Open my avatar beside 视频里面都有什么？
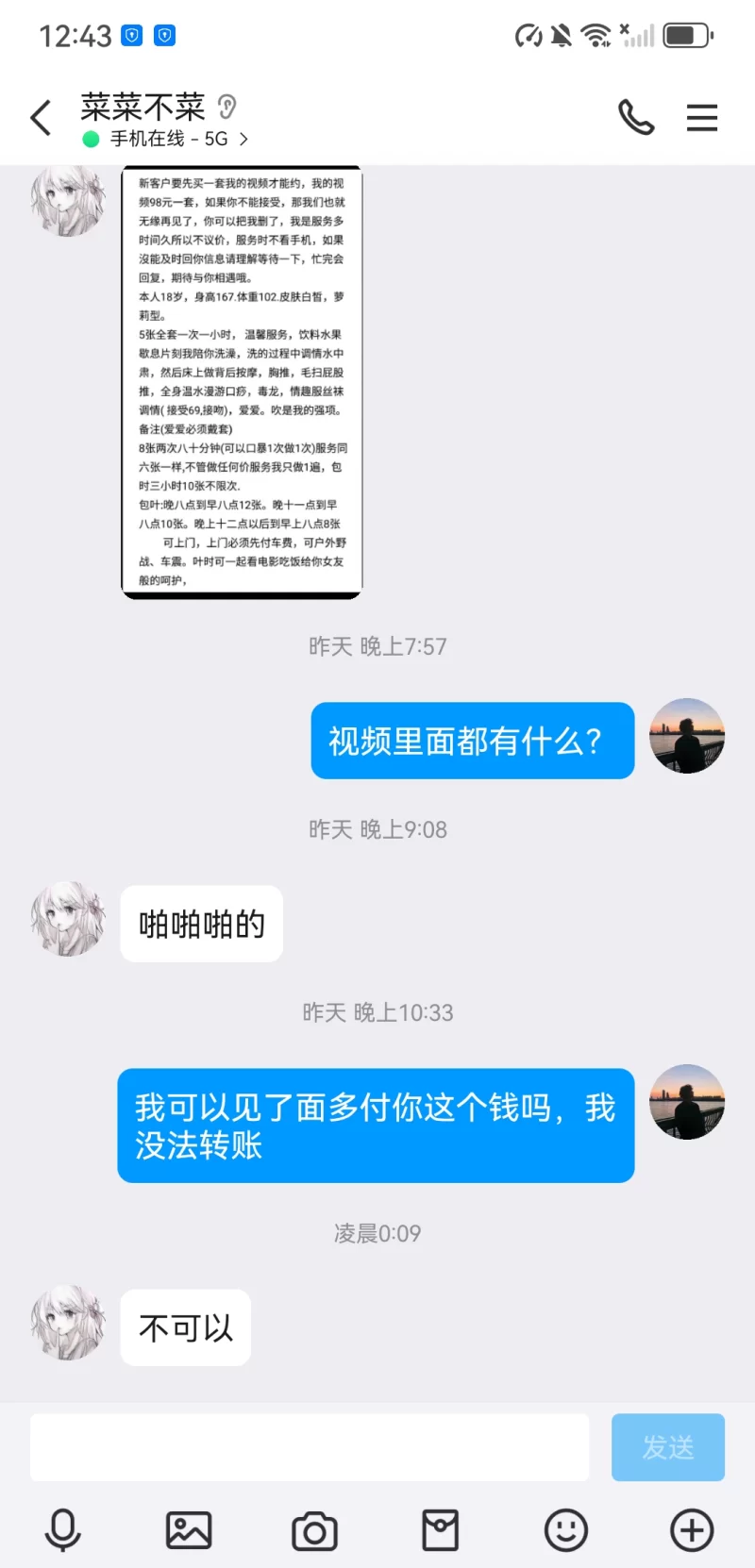The height and width of the screenshot is (1568, 755). 687,736
